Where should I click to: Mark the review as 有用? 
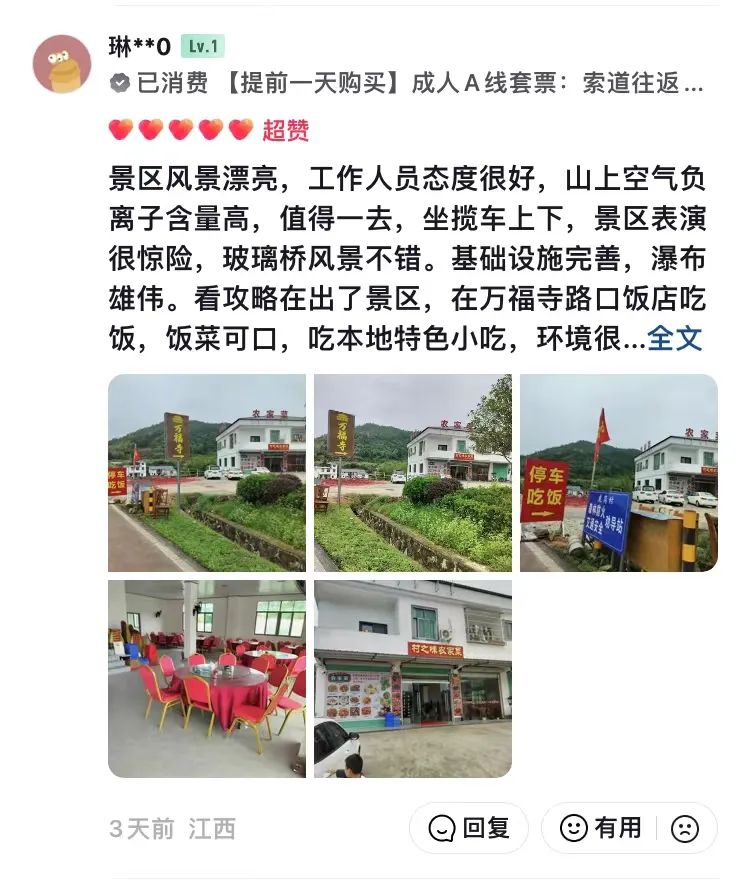[601, 828]
